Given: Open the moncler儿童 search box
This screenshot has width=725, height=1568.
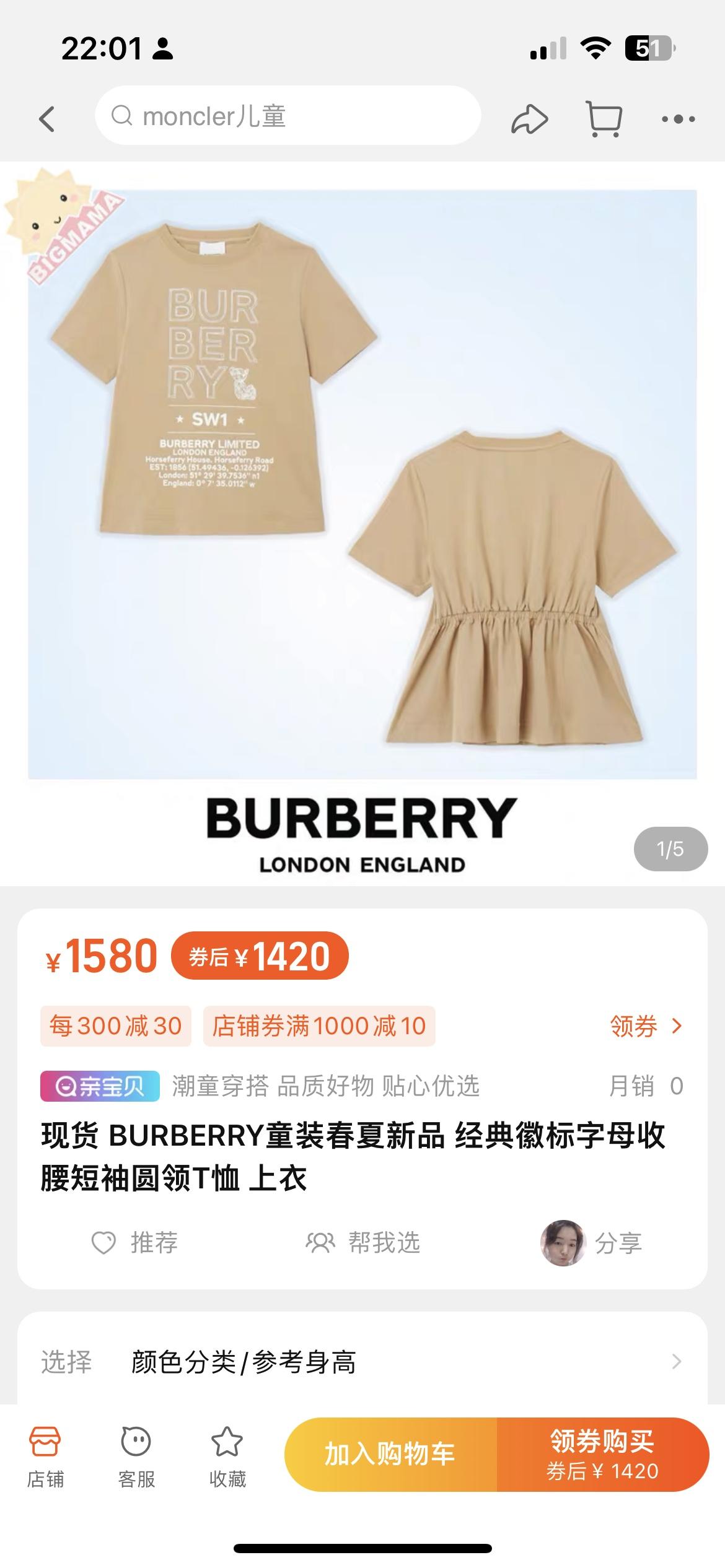Looking at the screenshot, I should point(288,116).
